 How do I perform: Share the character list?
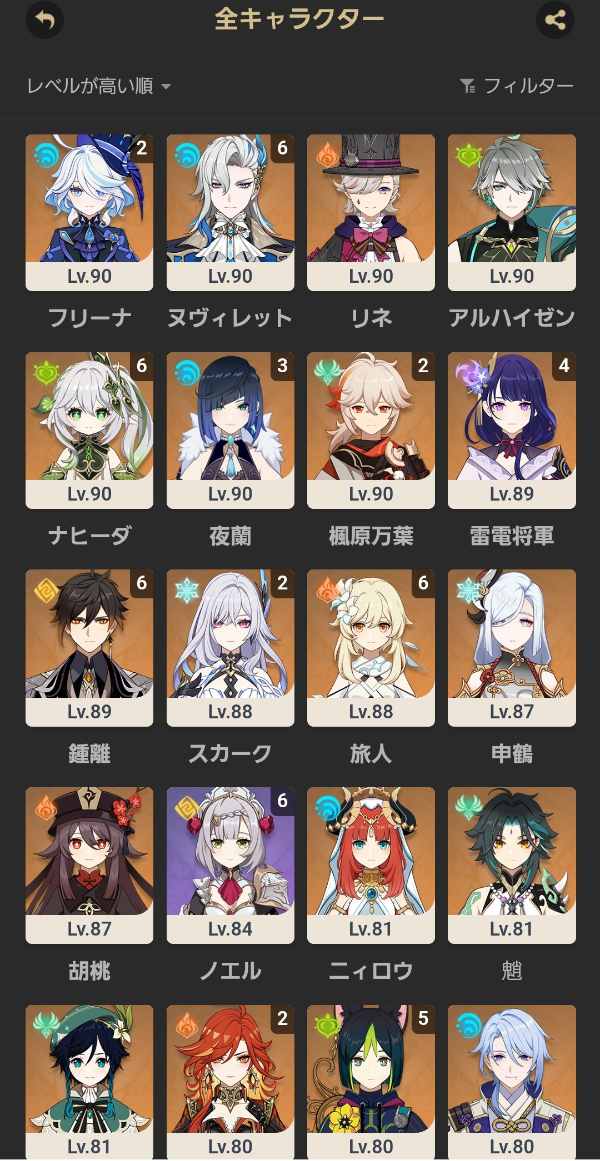tap(555, 19)
